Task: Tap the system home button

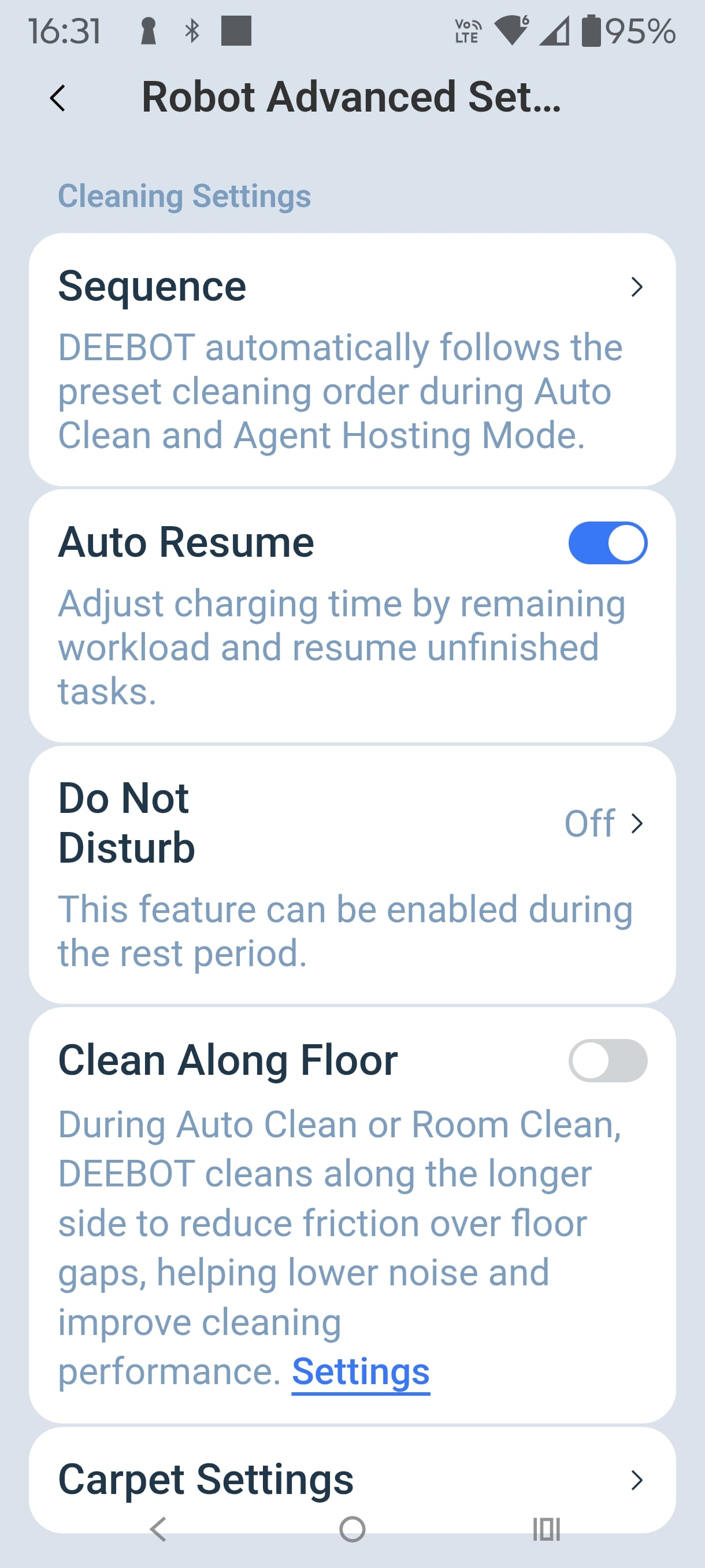Action: coord(352,1529)
